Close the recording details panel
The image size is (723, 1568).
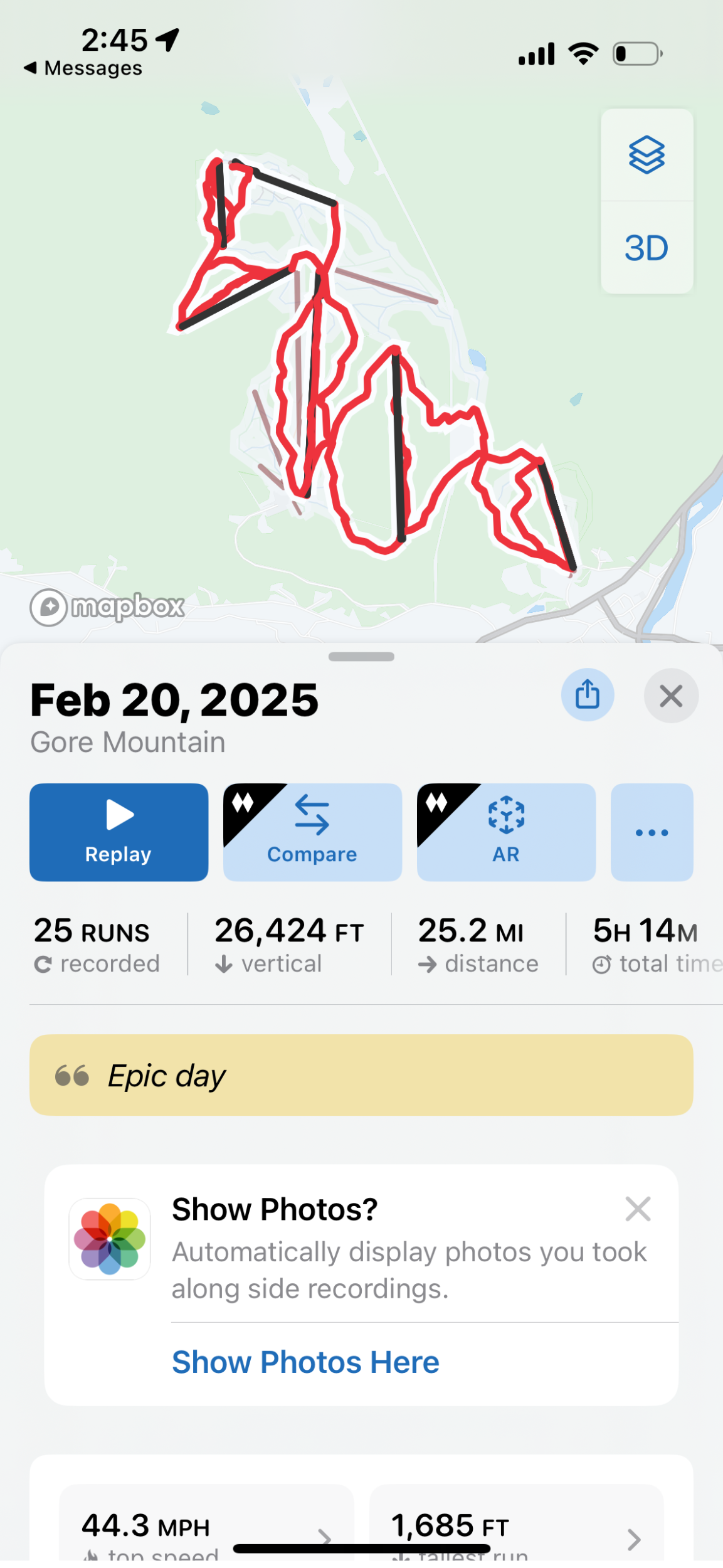671,696
